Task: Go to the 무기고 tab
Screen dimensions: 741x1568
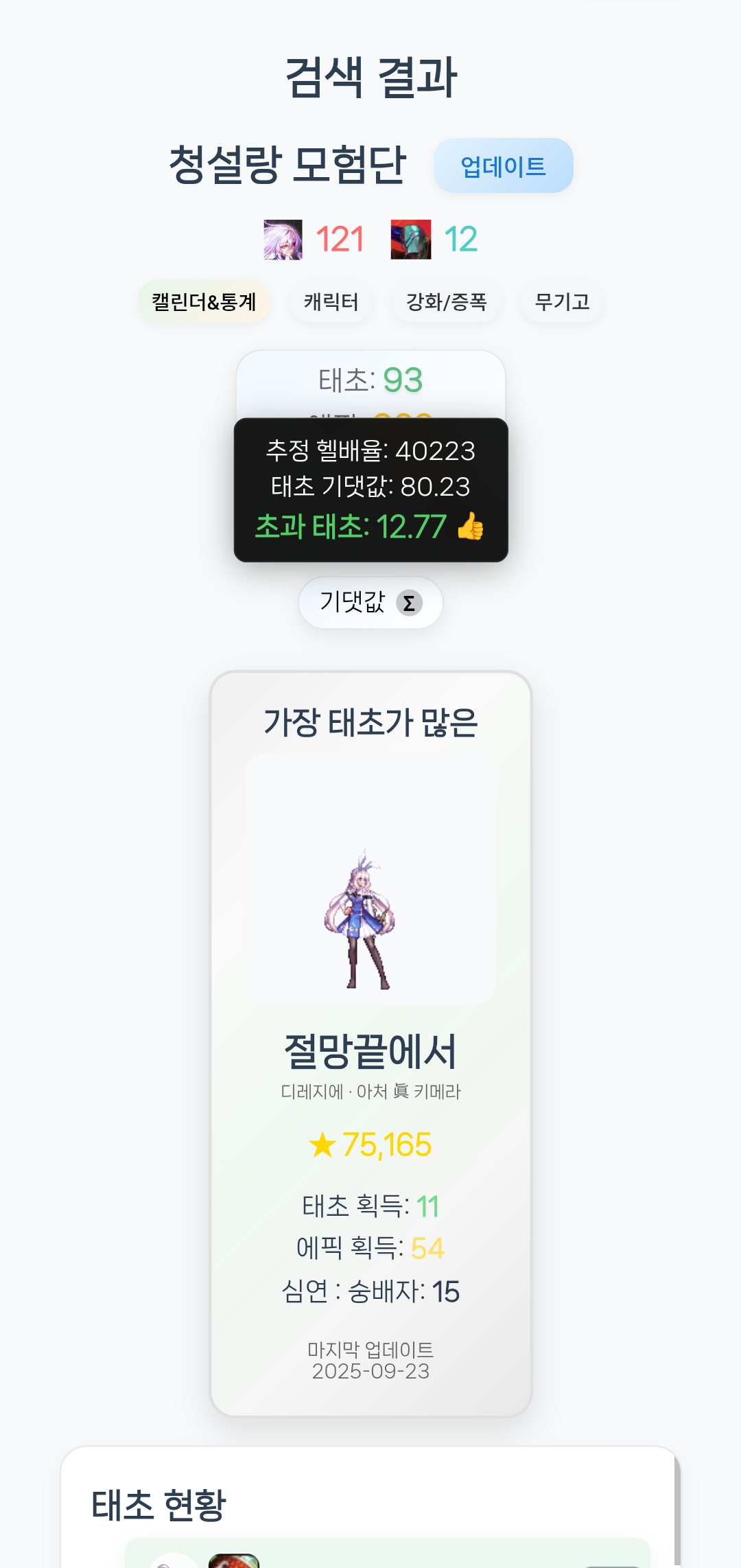Action: (x=561, y=302)
